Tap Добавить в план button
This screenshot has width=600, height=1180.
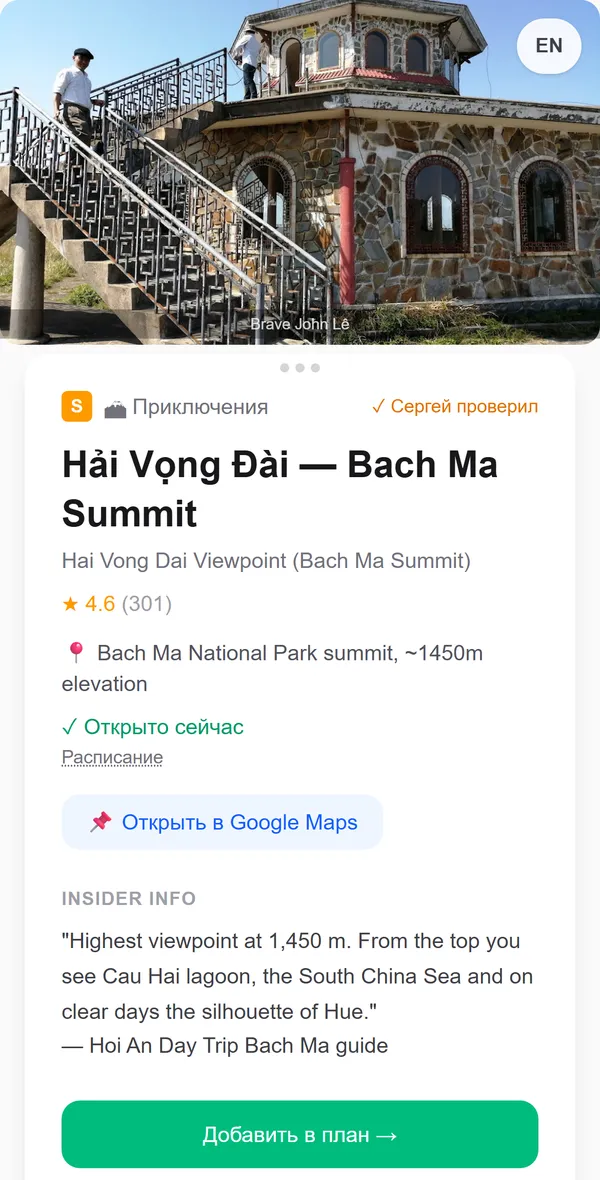coord(300,1134)
